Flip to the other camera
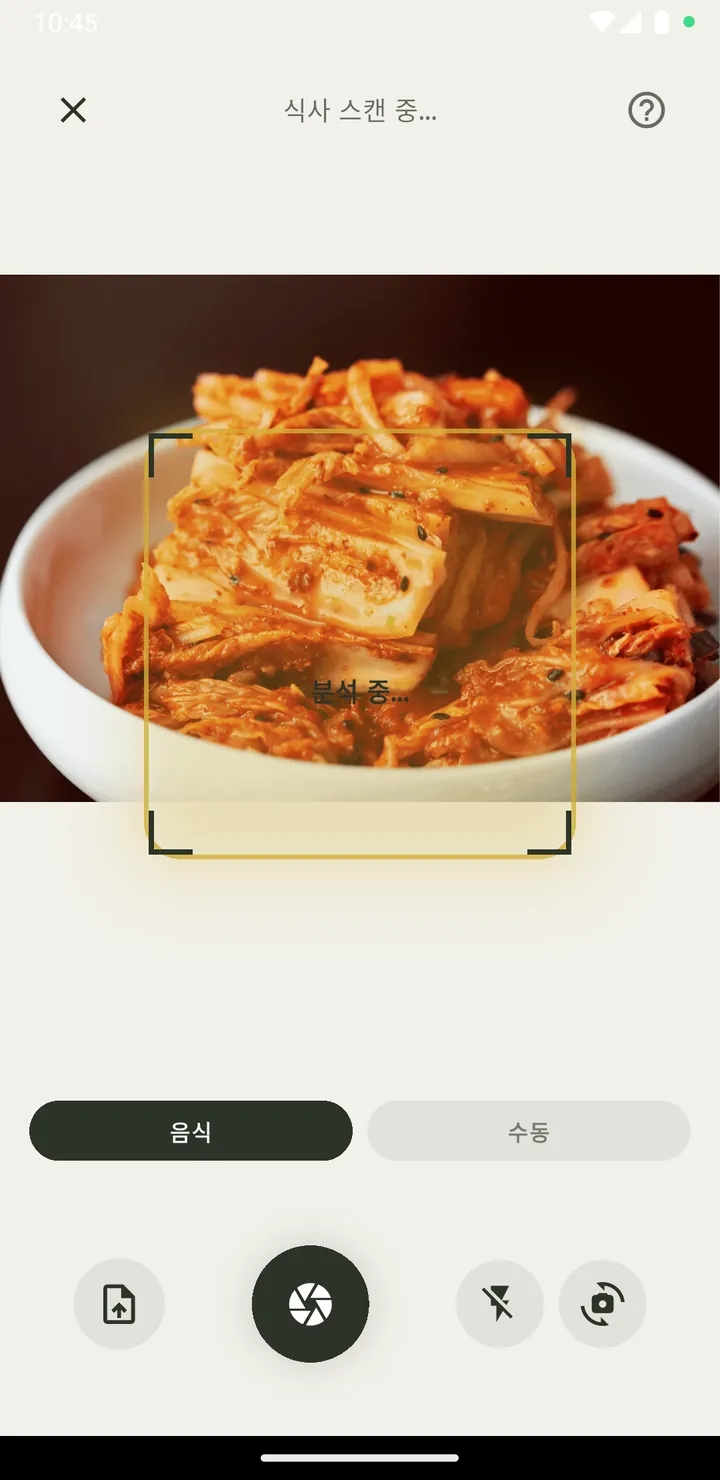The width and height of the screenshot is (720, 1480). [x=603, y=1304]
